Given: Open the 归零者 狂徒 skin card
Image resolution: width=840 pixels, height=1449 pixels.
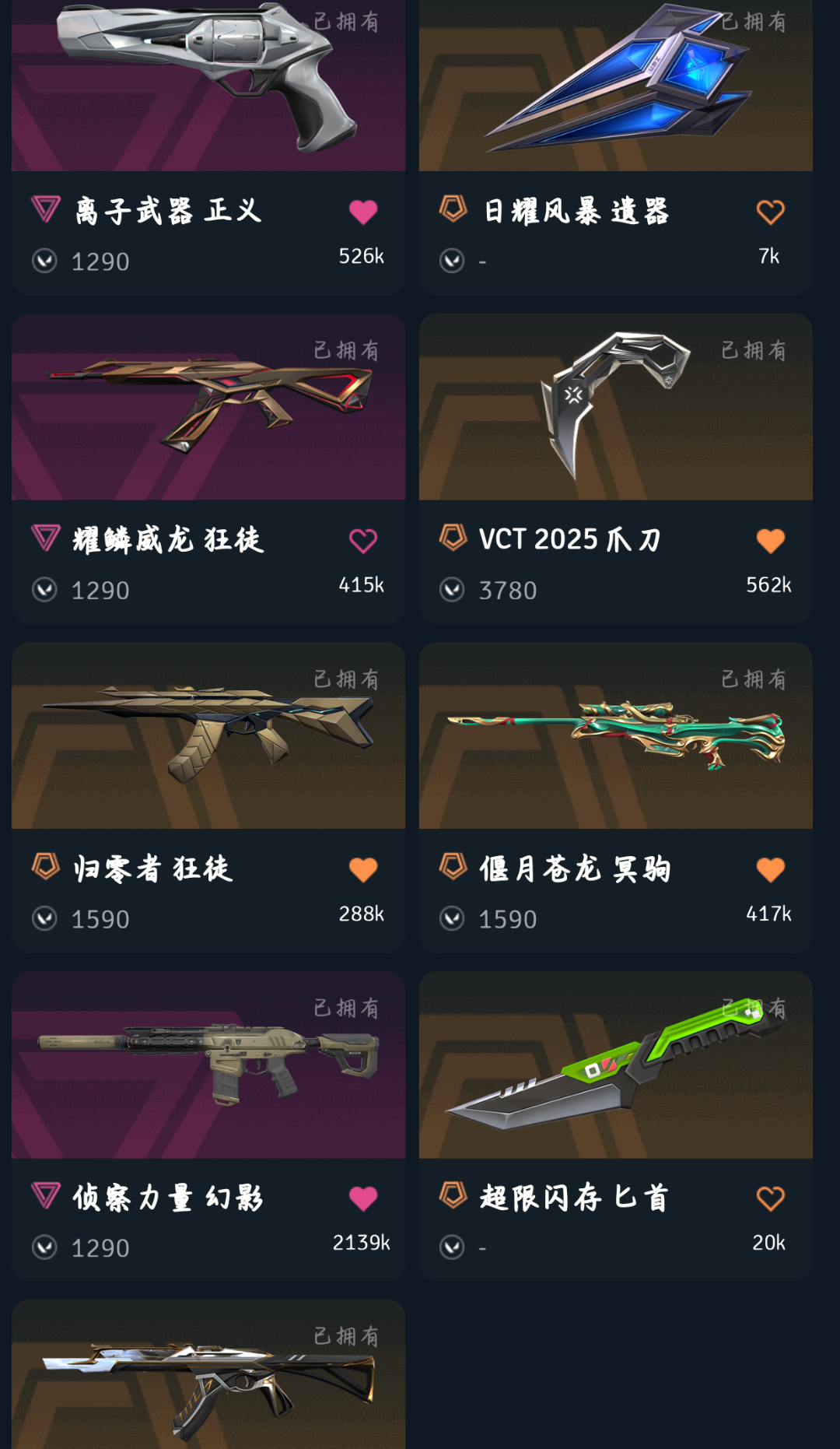Looking at the screenshot, I should (x=208, y=736).
